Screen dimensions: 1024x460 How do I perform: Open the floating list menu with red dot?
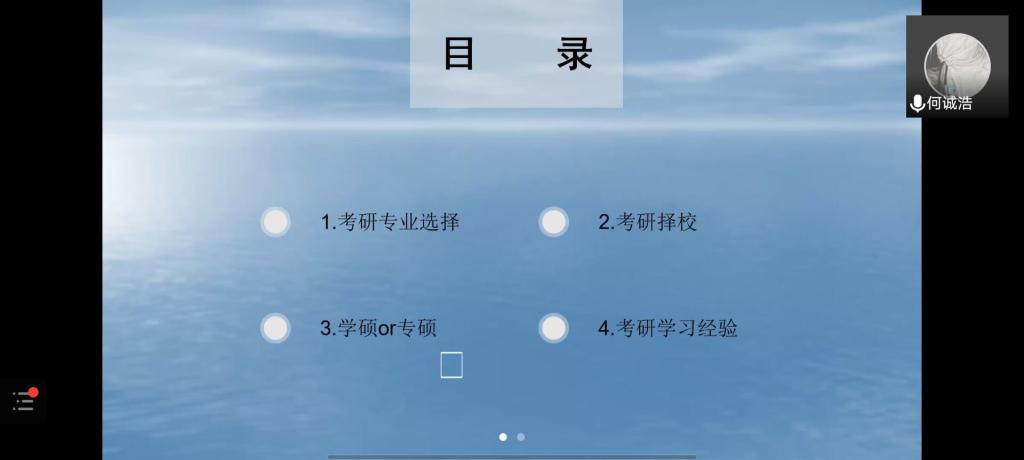23,401
